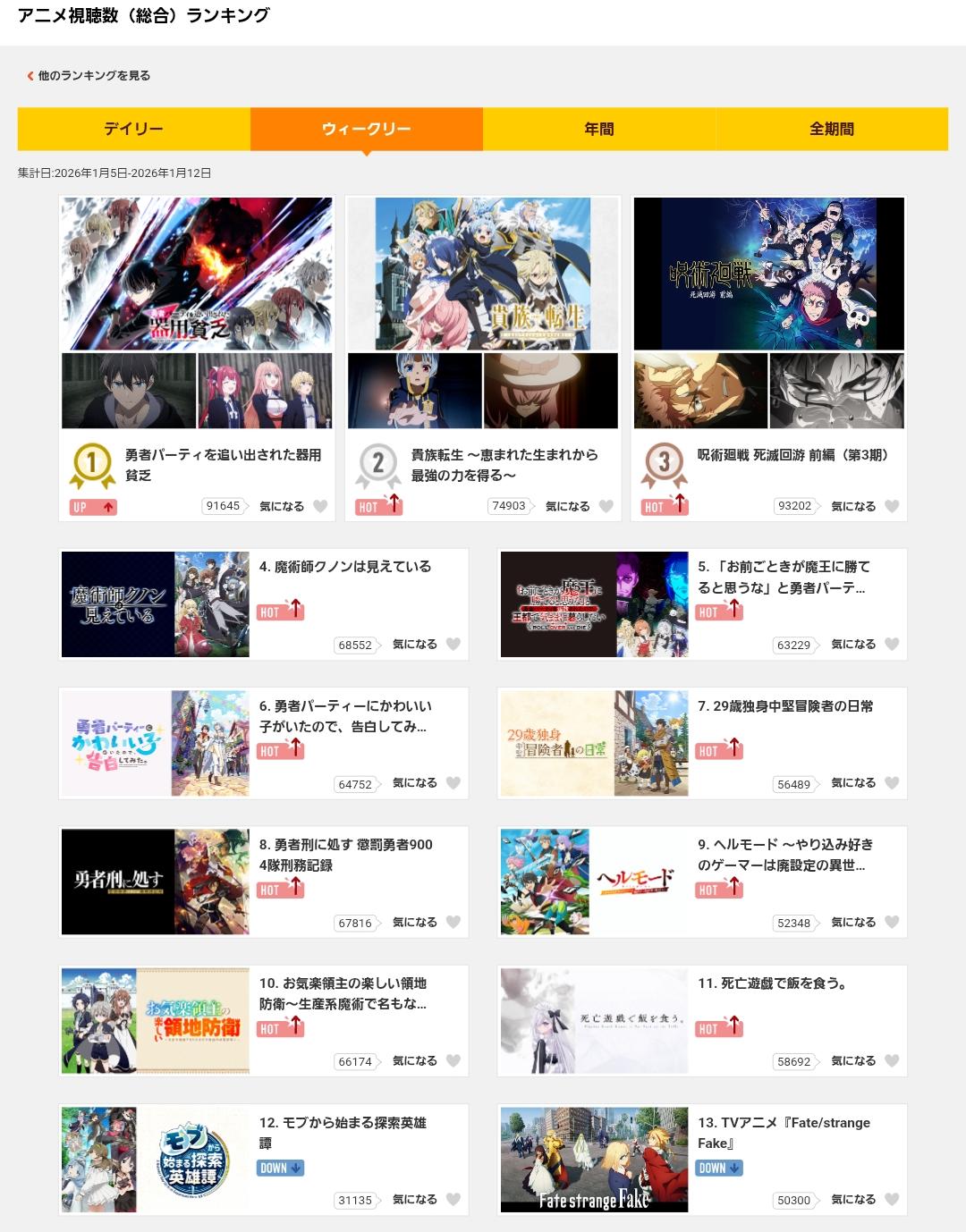Tap 気になる heart on 魔術師クノンは見えている
This screenshot has height=1232, width=966.
(x=453, y=644)
